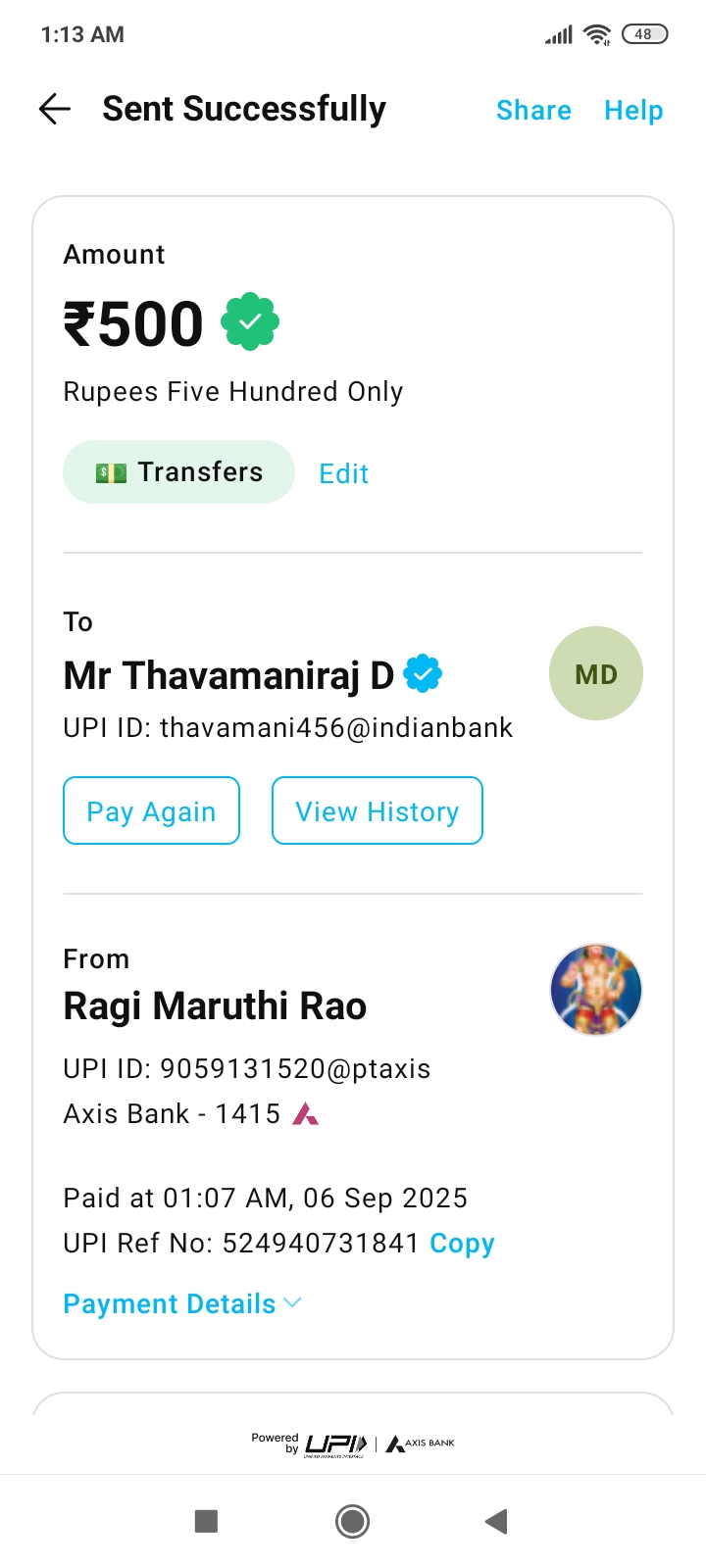Image resolution: width=706 pixels, height=1568 pixels.
Task: Pay Again to Mr Thavamaniraj D
Action: point(151,810)
